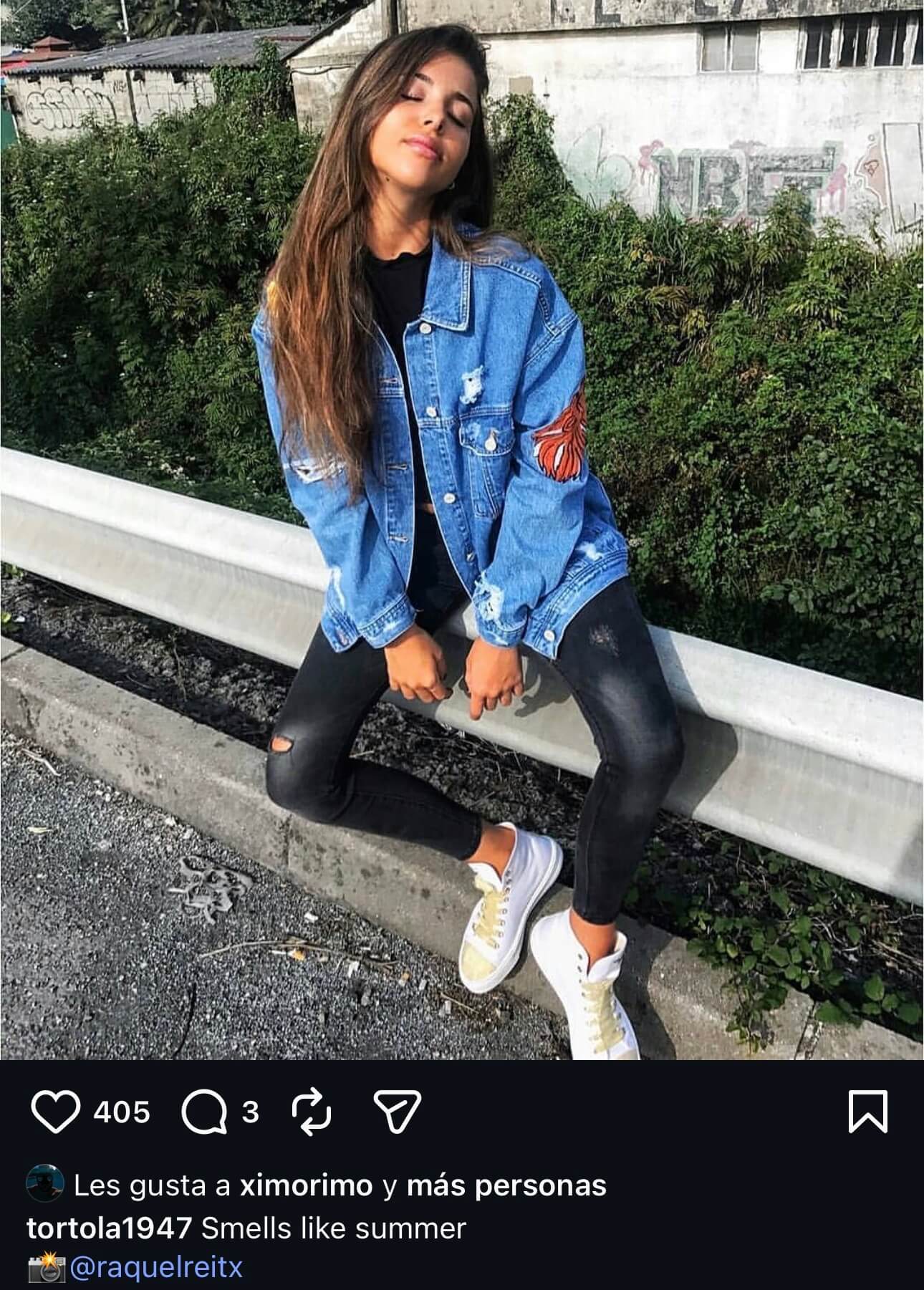Save this post with the bookmark icon
Image resolution: width=924 pixels, height=1290 pixels.
pos(867,1112)
